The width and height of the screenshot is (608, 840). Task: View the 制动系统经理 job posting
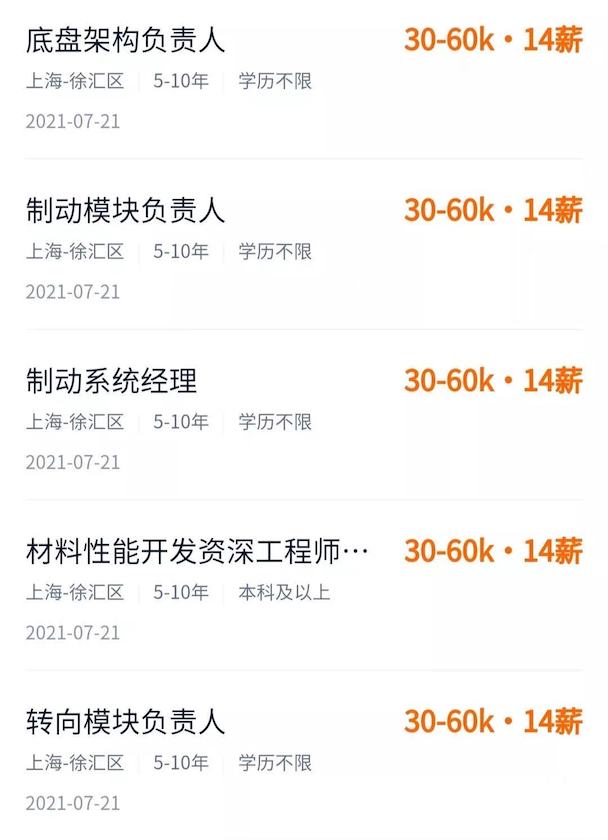[x=112, y=381]
